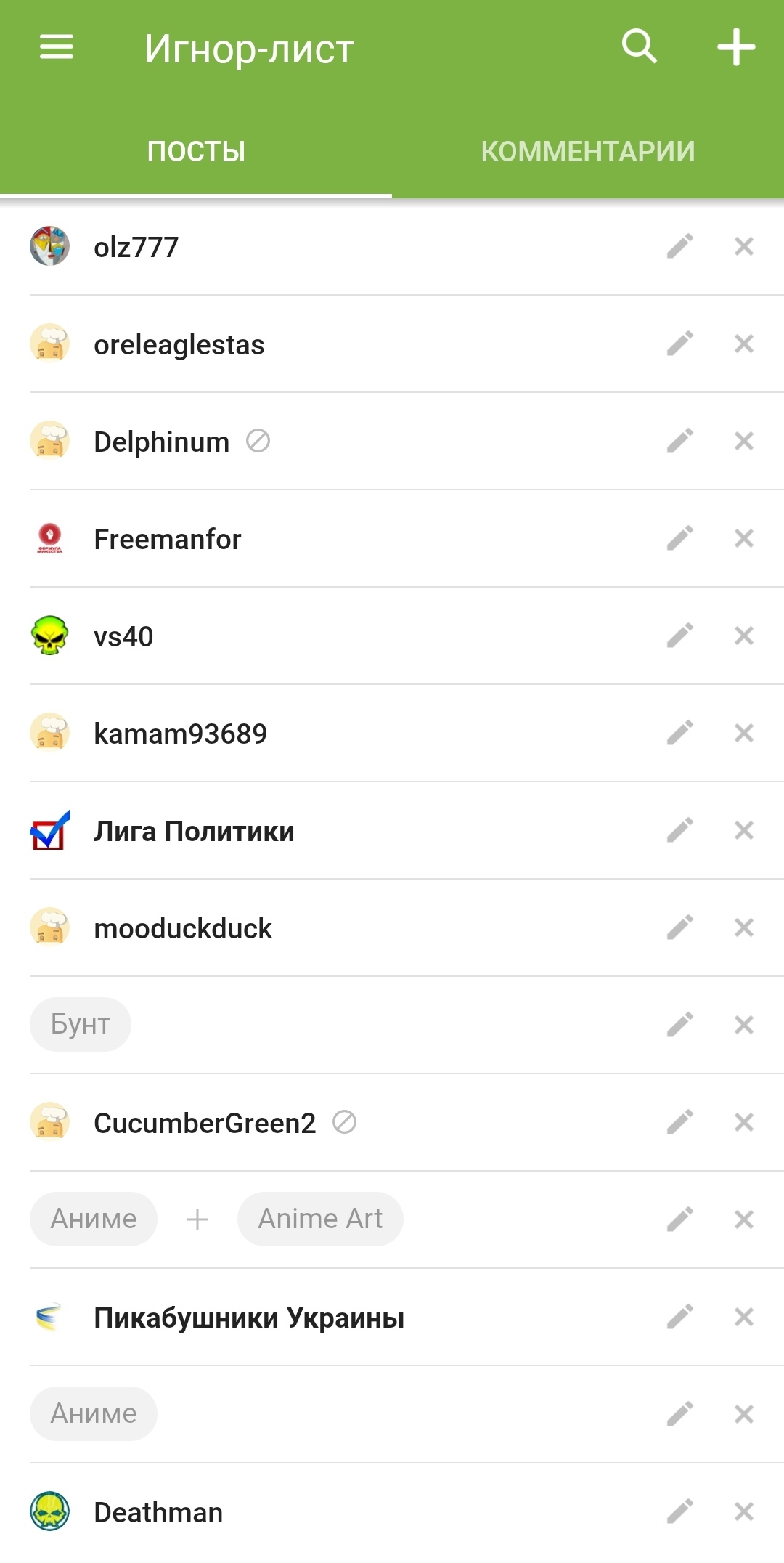Open the vs40 entry
784x1563 pixels.
click(123, 636)
